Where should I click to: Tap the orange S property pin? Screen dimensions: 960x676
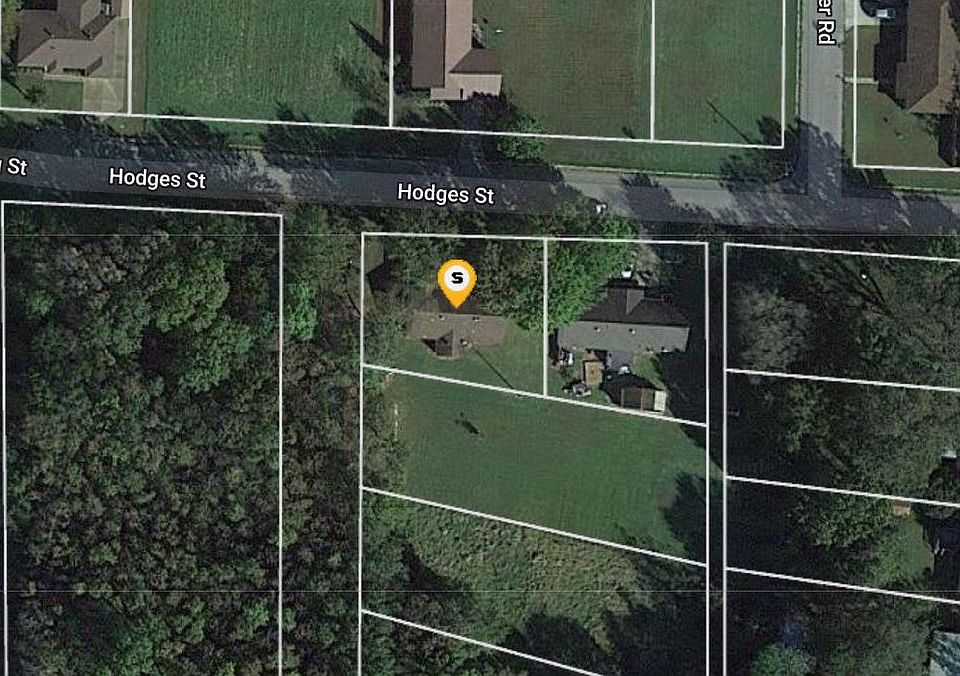[x=457, y=279]
